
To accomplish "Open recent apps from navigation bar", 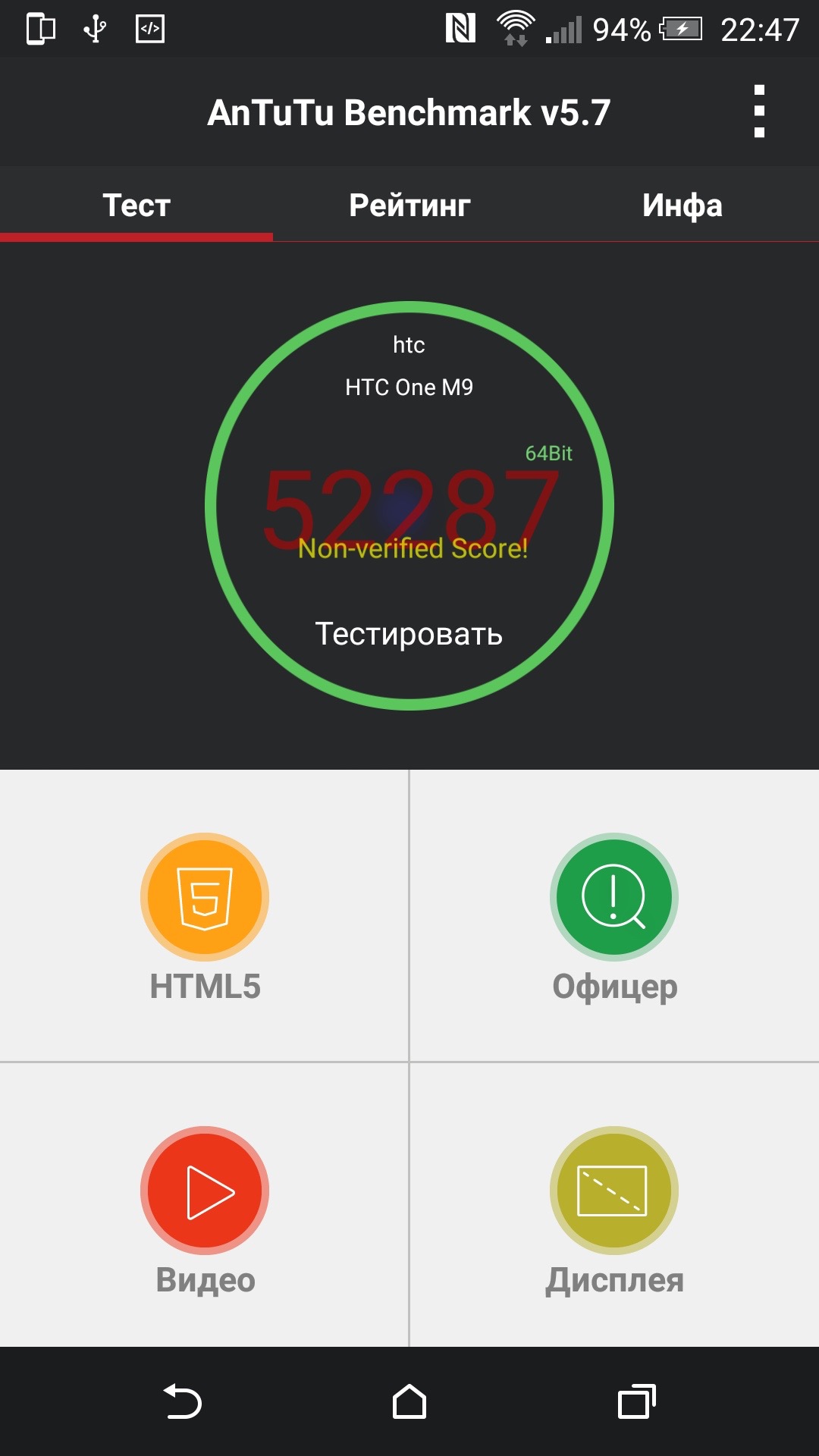I will [x=637, y=1401].
